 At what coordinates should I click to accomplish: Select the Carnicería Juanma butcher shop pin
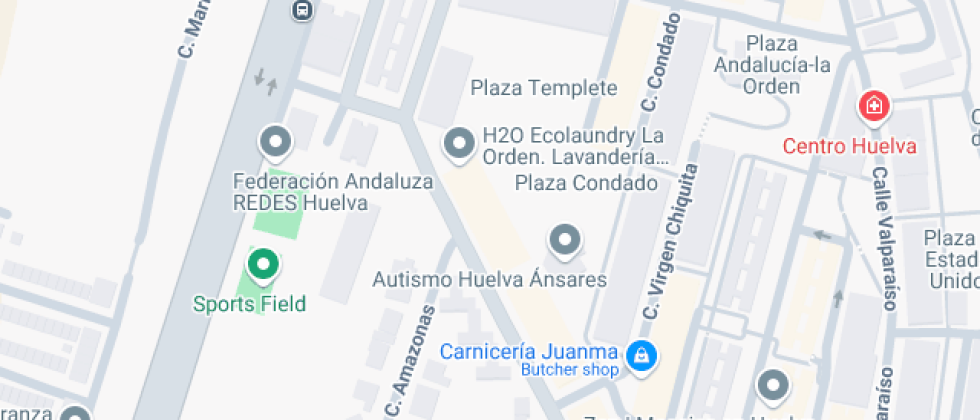[x=640, y=354]
